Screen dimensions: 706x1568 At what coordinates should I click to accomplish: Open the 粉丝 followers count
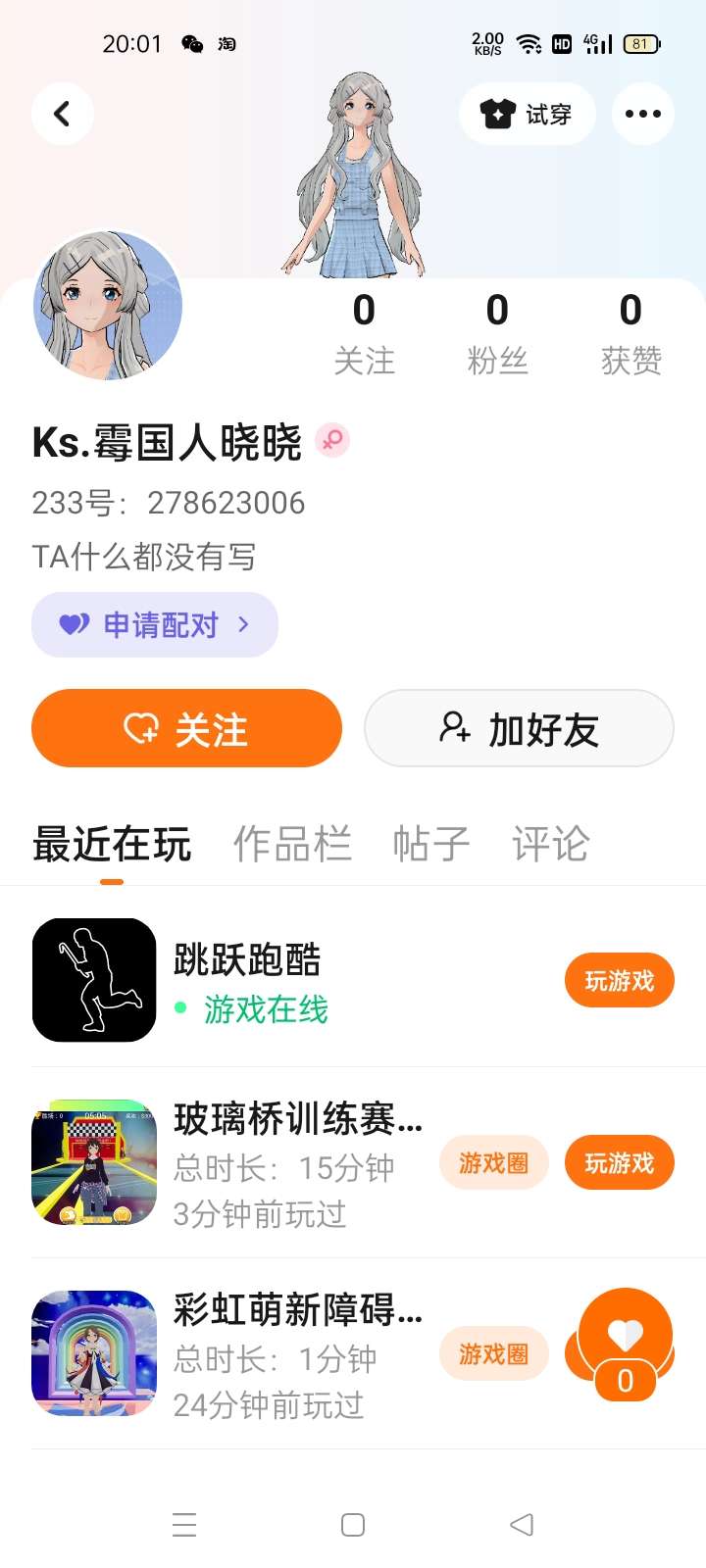pyautogui.click(x=497, y=333)
